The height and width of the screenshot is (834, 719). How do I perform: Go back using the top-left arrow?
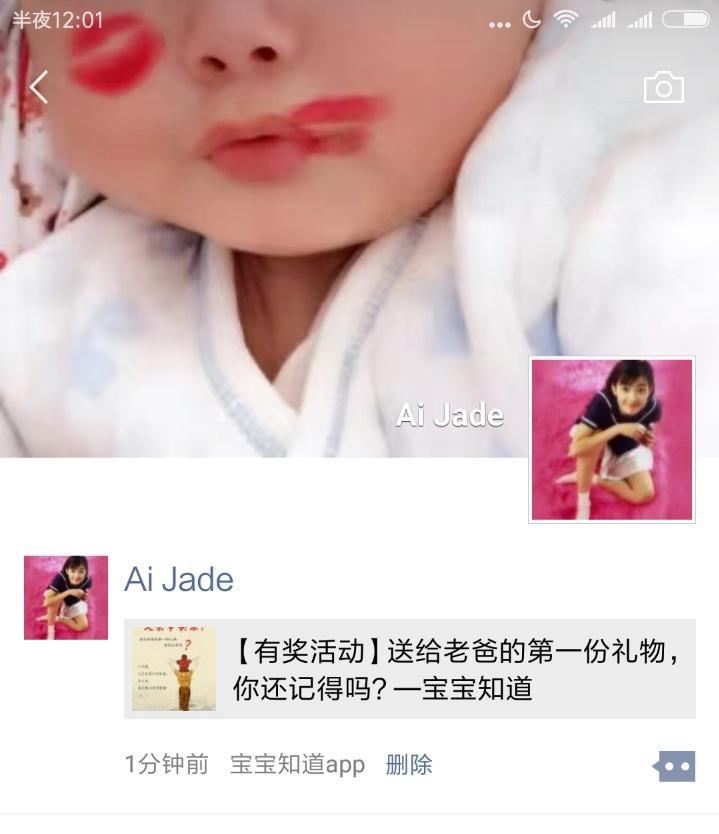click(38, 87)
